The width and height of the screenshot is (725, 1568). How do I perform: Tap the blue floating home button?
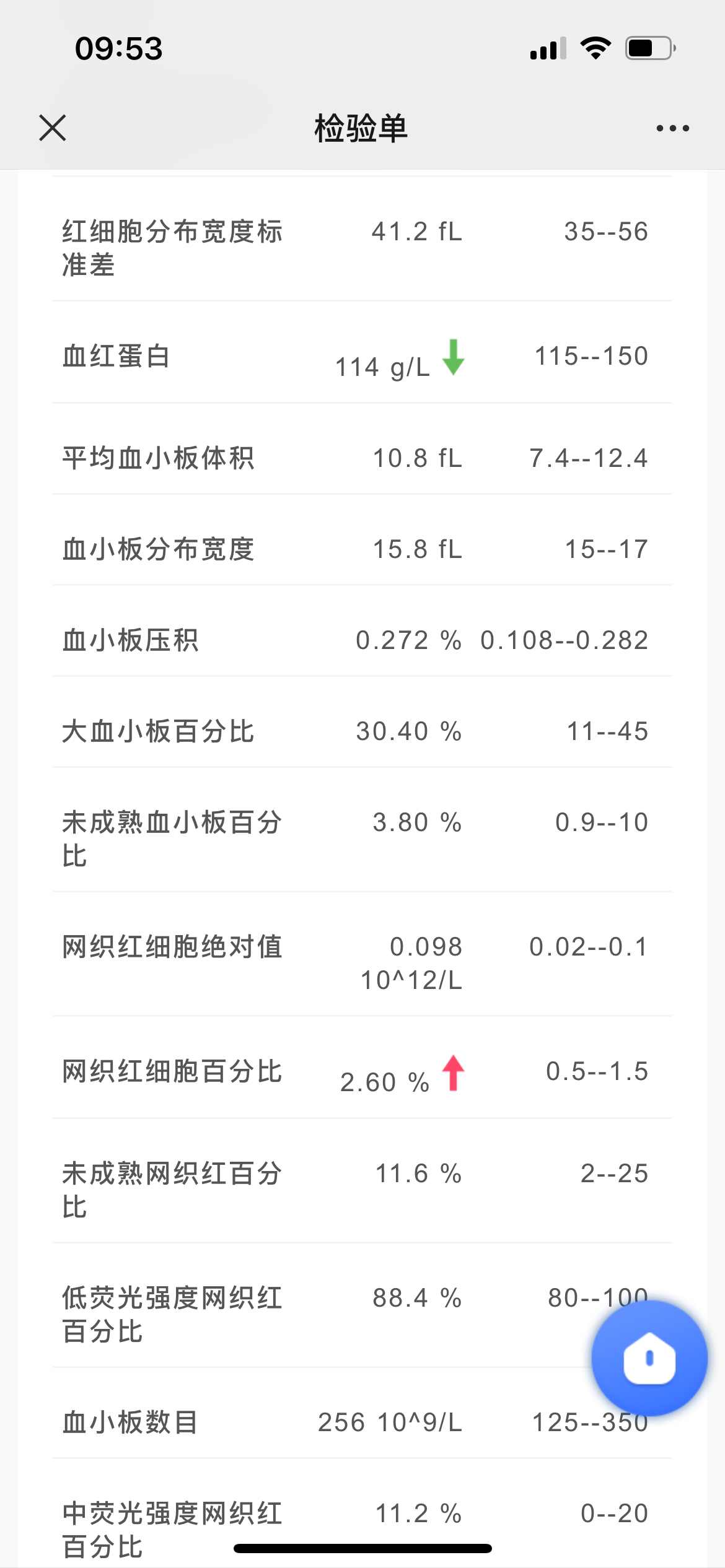649,1358
